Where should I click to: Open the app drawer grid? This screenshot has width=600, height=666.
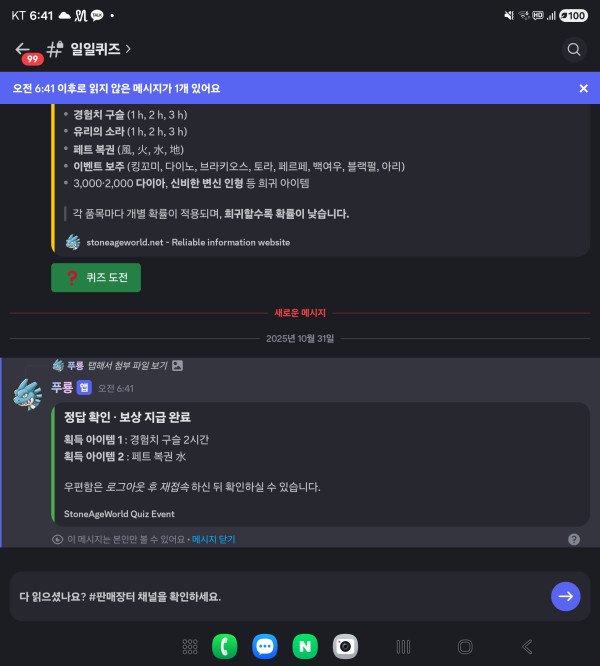190,647
